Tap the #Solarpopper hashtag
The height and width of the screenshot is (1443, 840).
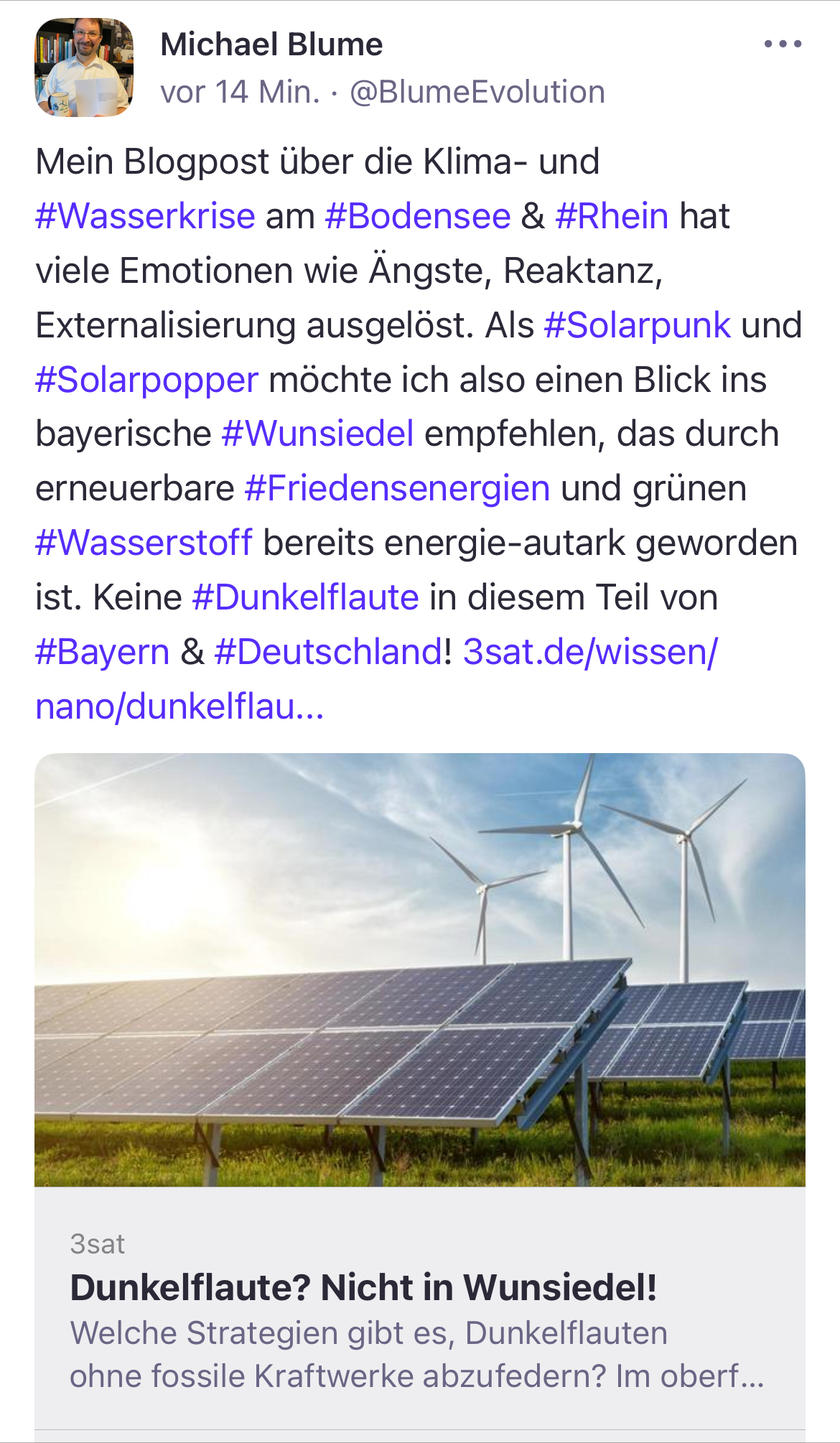pos(147,380)
